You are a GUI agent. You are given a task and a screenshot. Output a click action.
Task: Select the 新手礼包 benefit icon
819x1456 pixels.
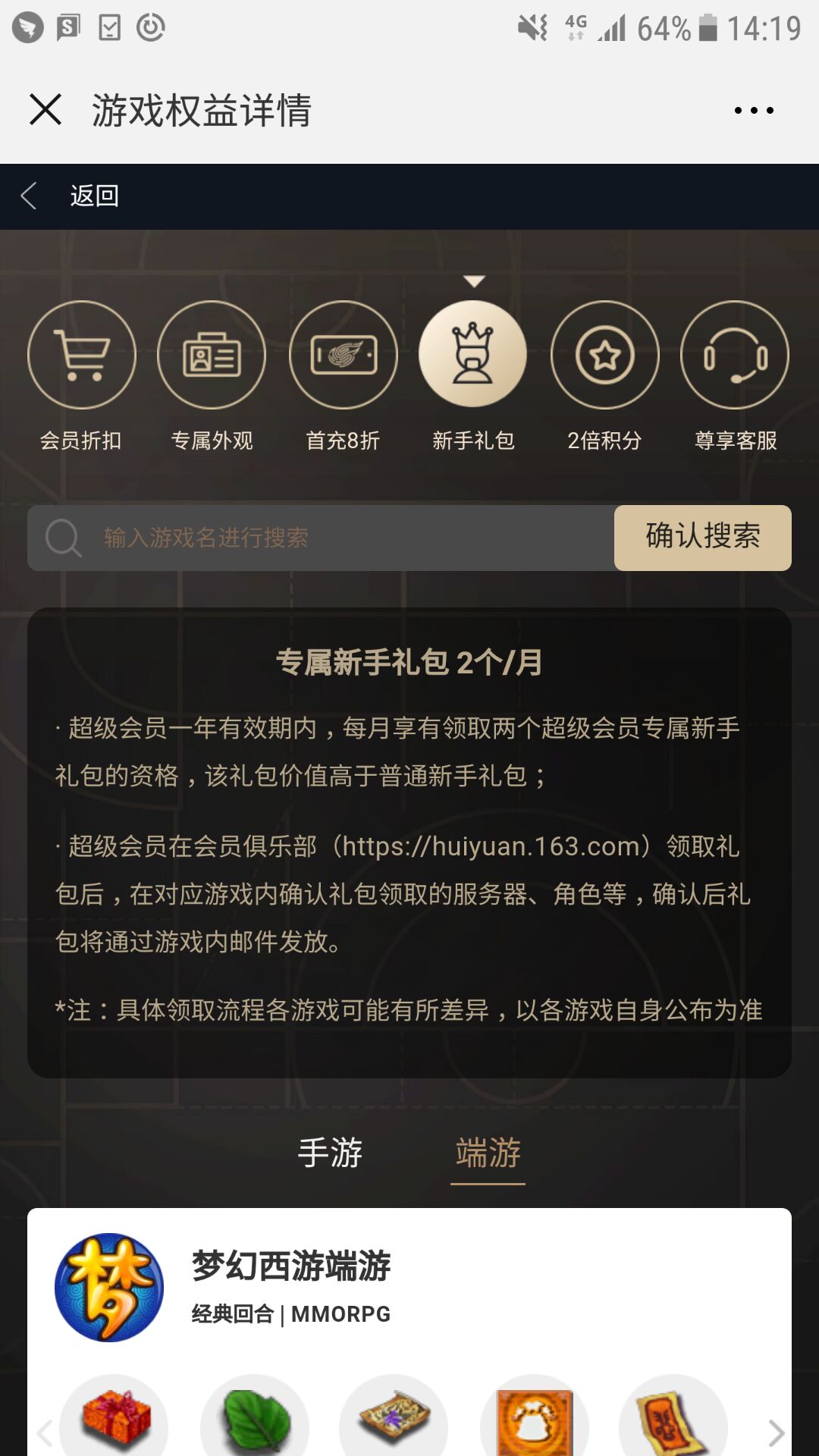(473, 355)
